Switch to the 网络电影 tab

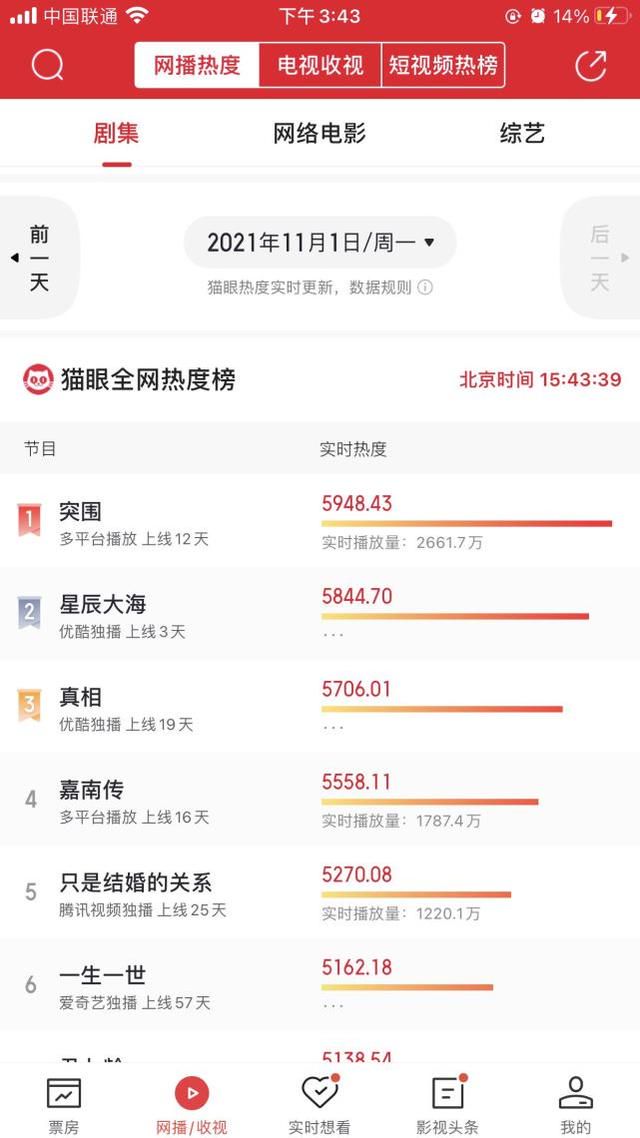click(319, 134)
